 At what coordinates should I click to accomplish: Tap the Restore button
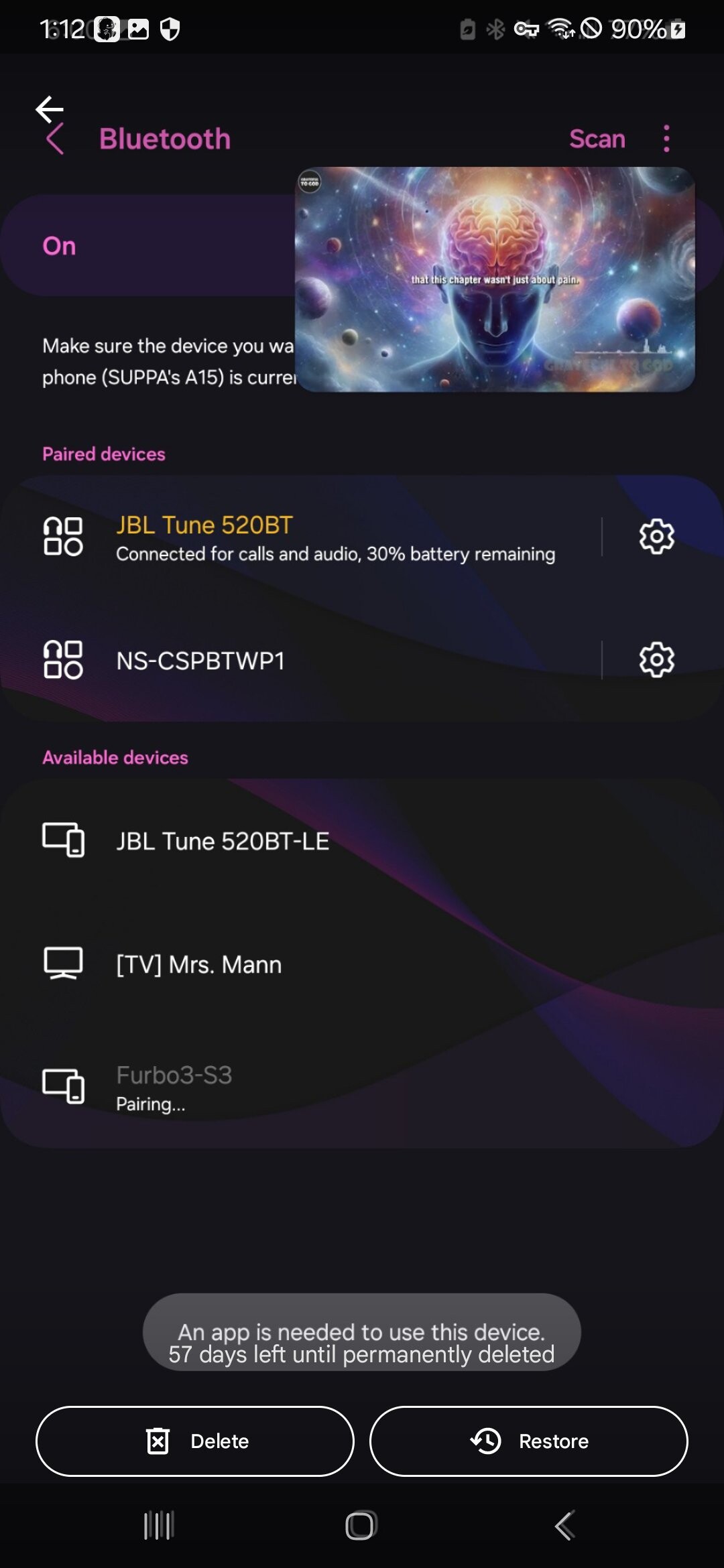[529, 1441]
